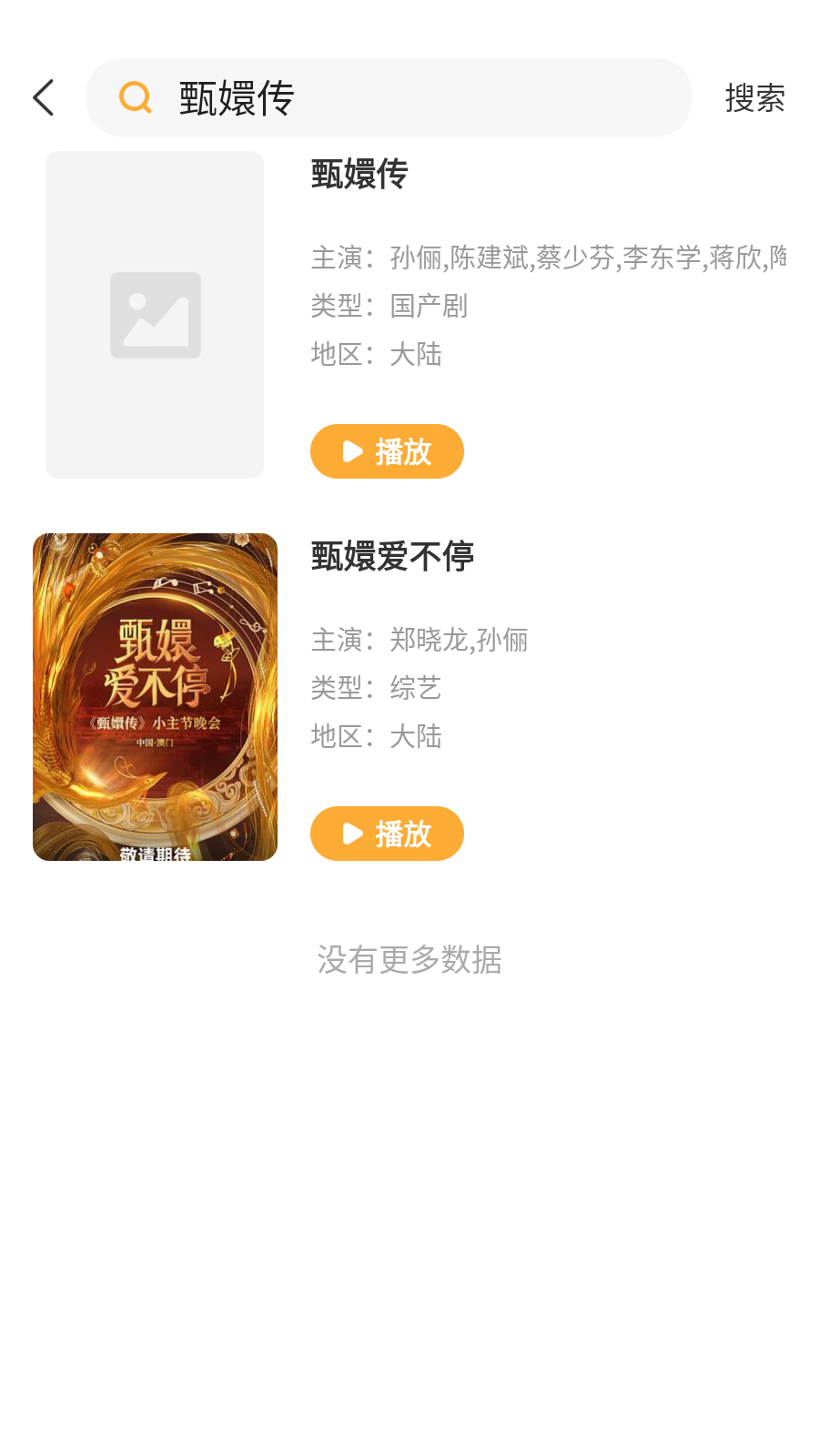This screenshot has width=819, height=1456.
Task: Click the magnifier search icon
Action: point(135,96)
